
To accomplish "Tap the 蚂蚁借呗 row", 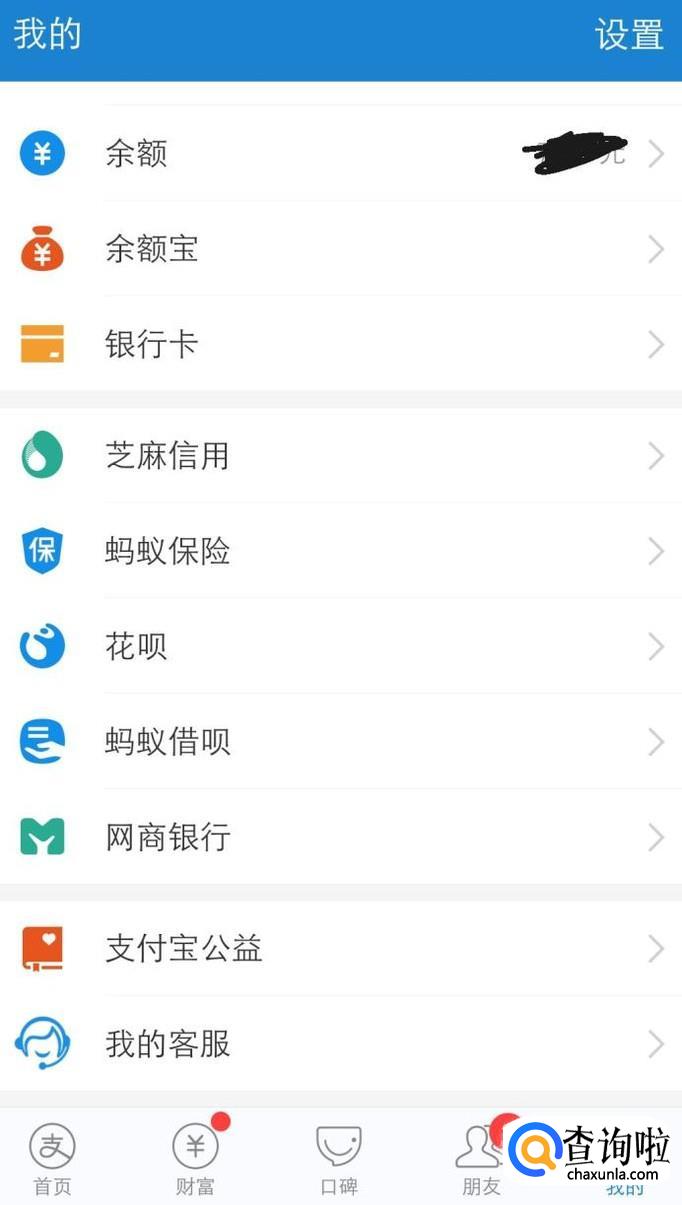I will click(x=340, y=742).
